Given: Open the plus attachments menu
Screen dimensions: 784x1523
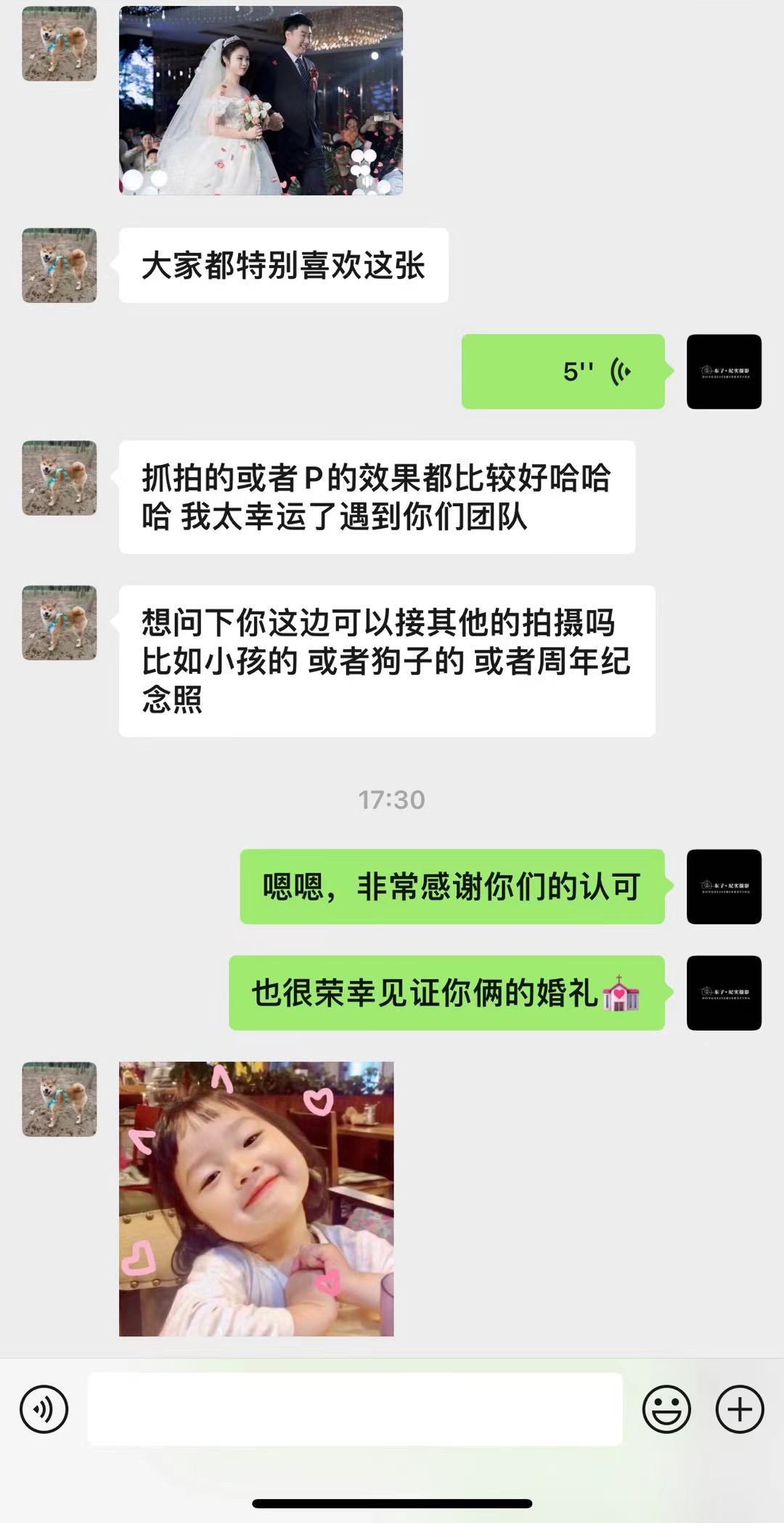Looking at the screenshot, I should click(740, 1409).
